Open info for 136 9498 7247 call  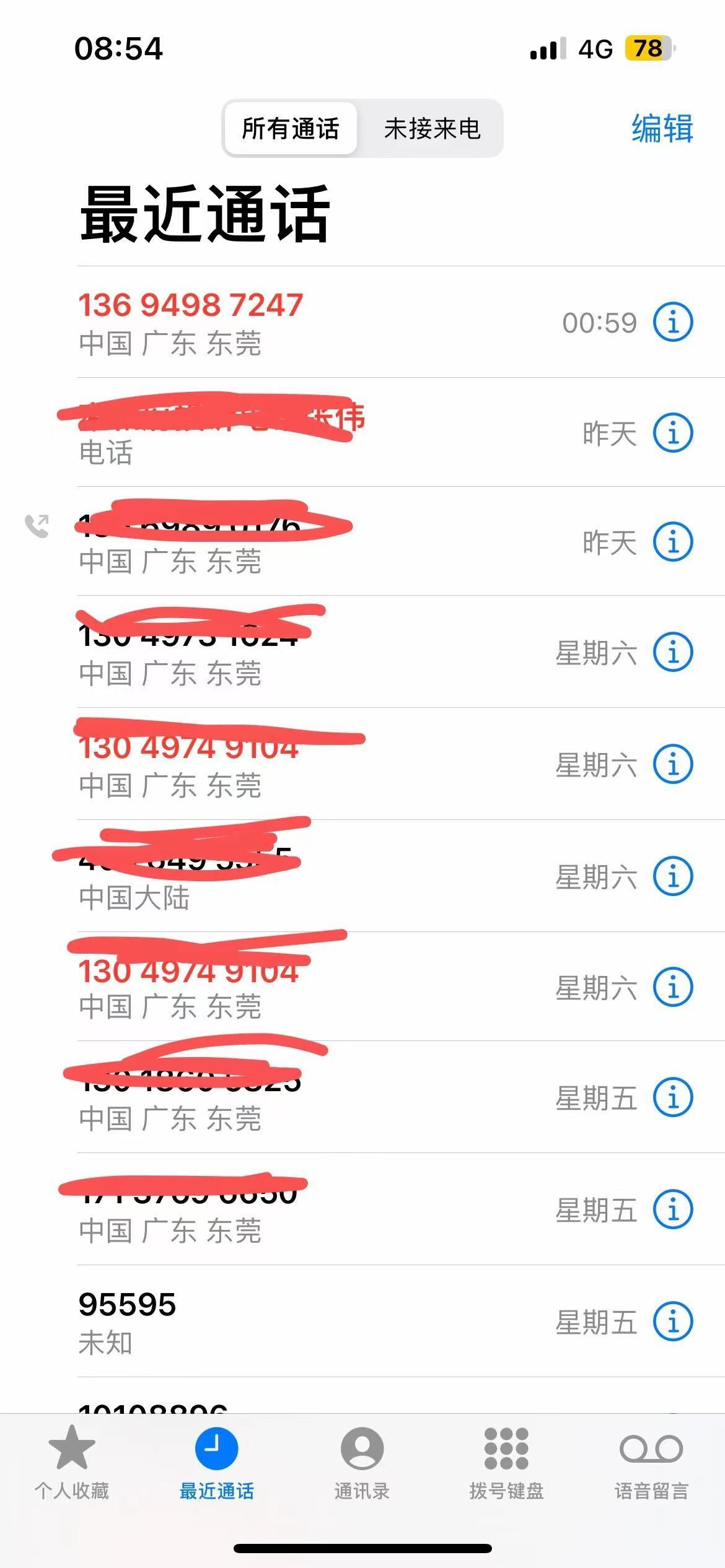coord(673,322)
